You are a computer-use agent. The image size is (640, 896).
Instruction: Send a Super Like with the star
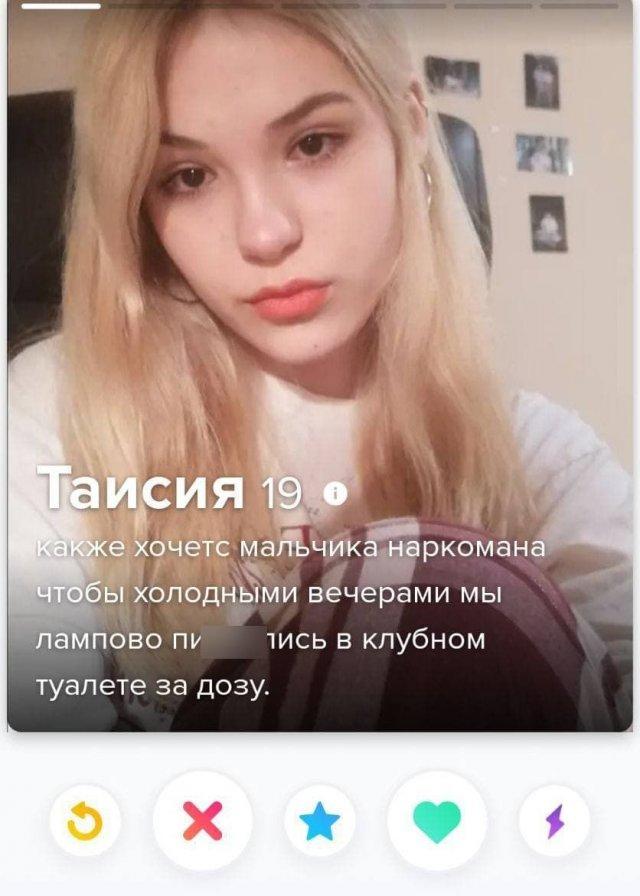point(320,821)
